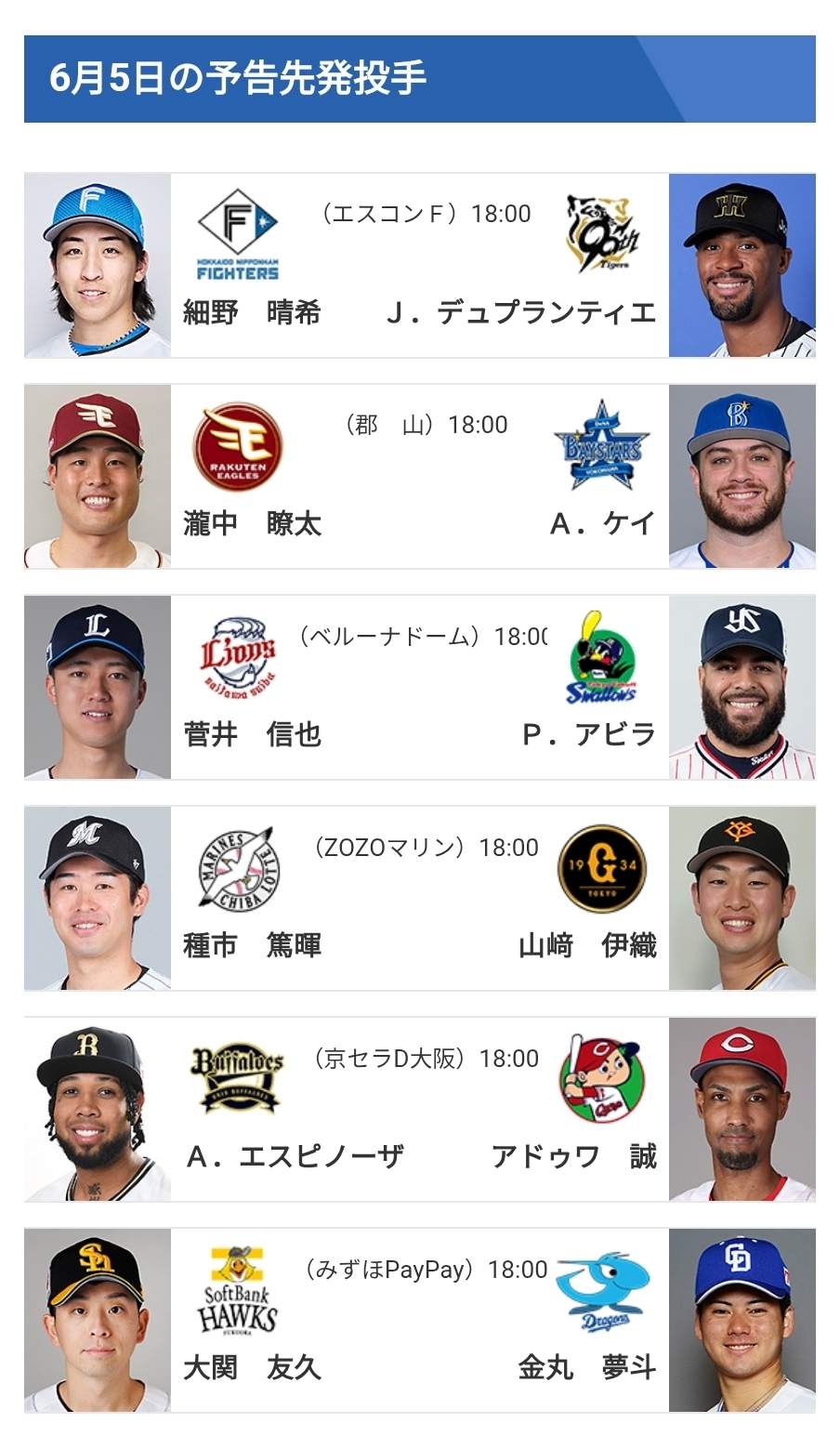Tap 金丸 夢斗's Dragons photo
Image resolution: width=840 pixels, height=1449 pixels.
(742, 1321)
